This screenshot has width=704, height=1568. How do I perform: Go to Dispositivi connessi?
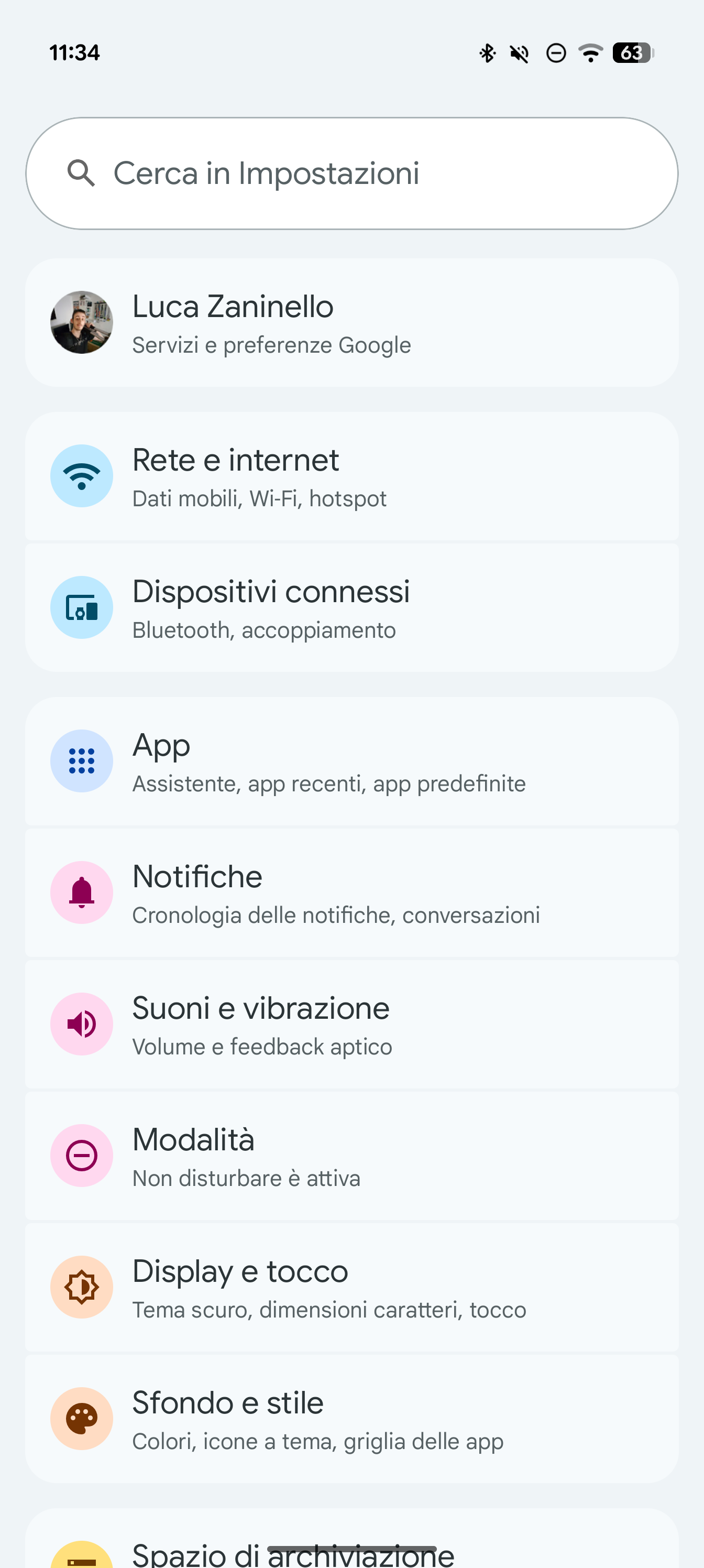click(x=351, y=607)
